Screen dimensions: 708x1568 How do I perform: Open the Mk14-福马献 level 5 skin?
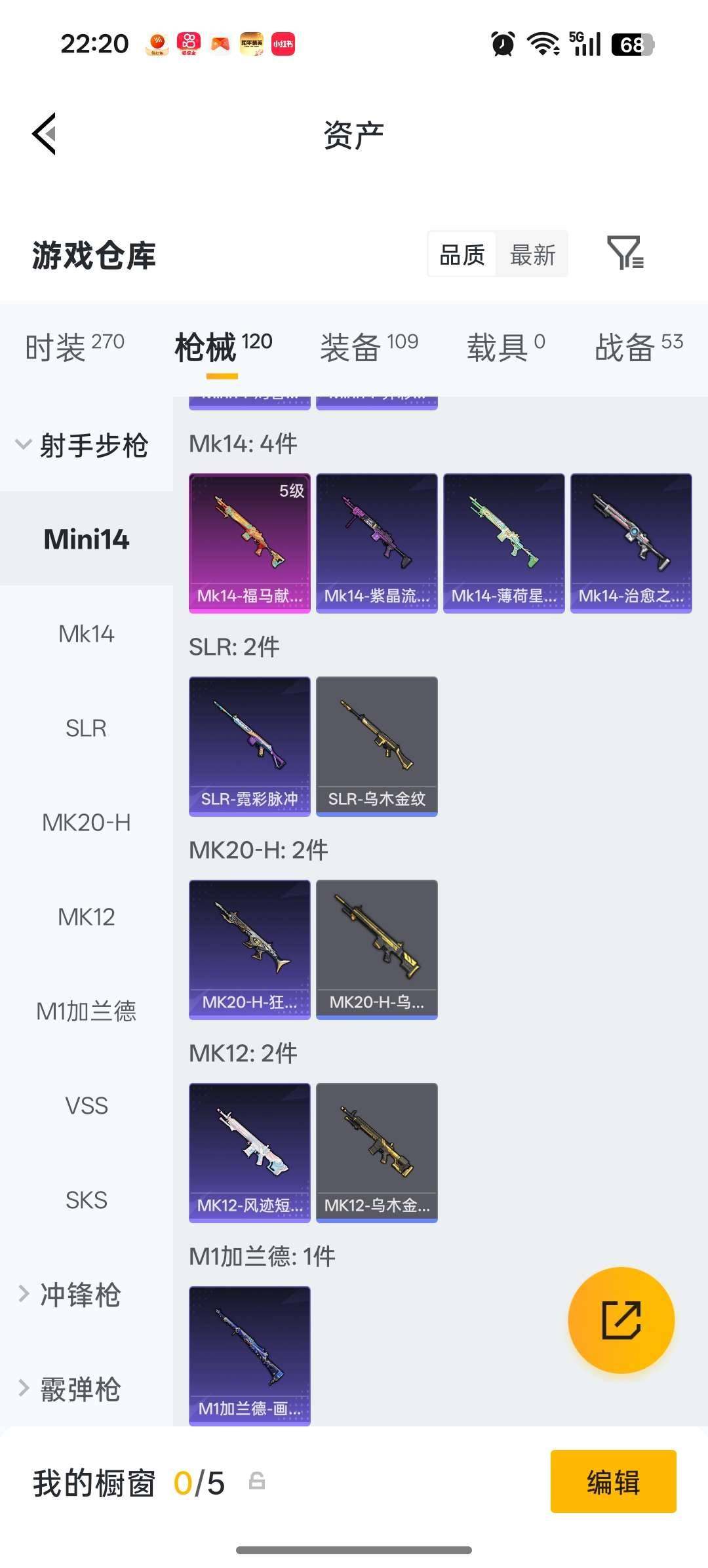250,543
